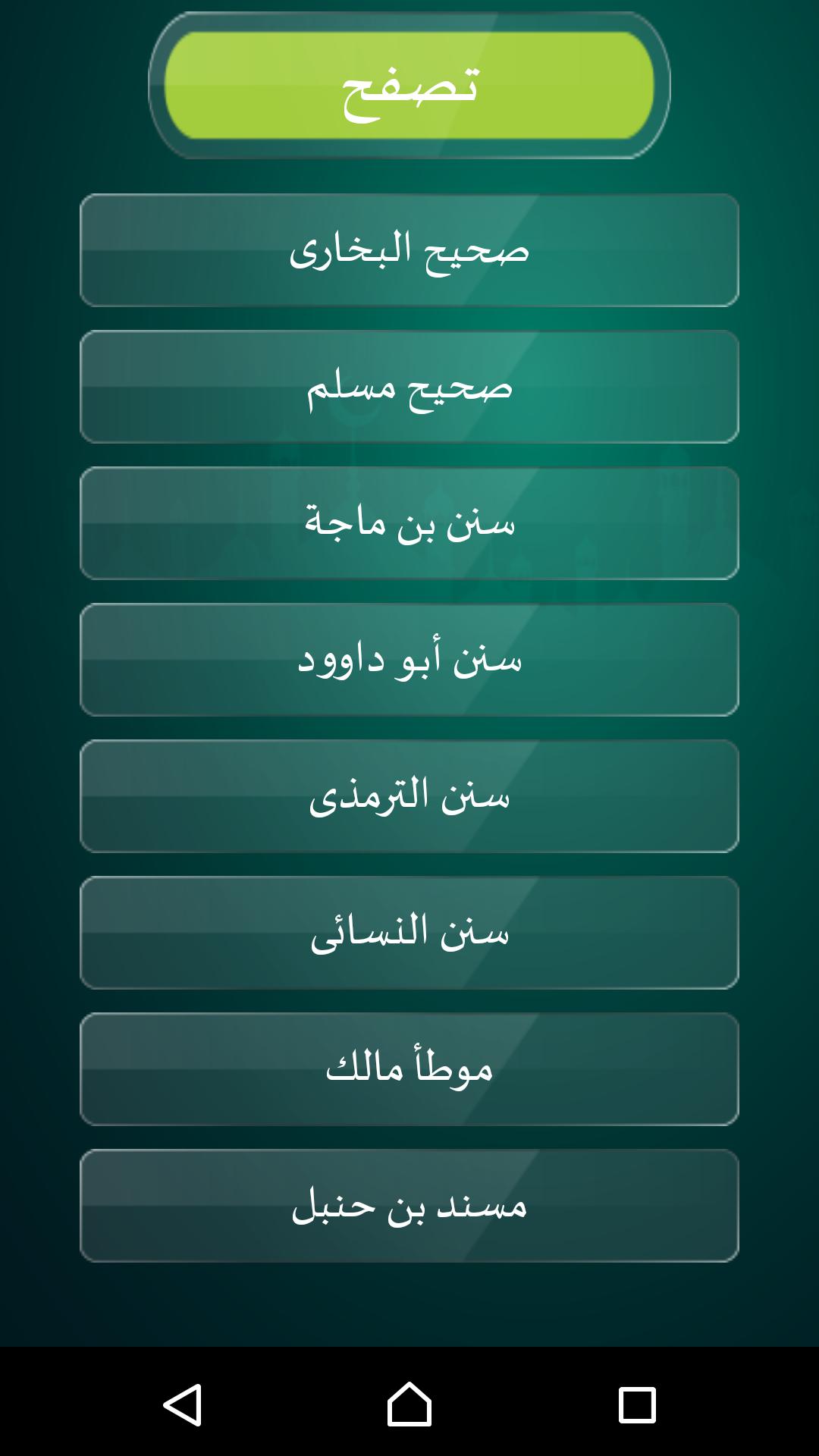Open صحيح البخارى collection
819x1456 pixels.
[409, 250]
